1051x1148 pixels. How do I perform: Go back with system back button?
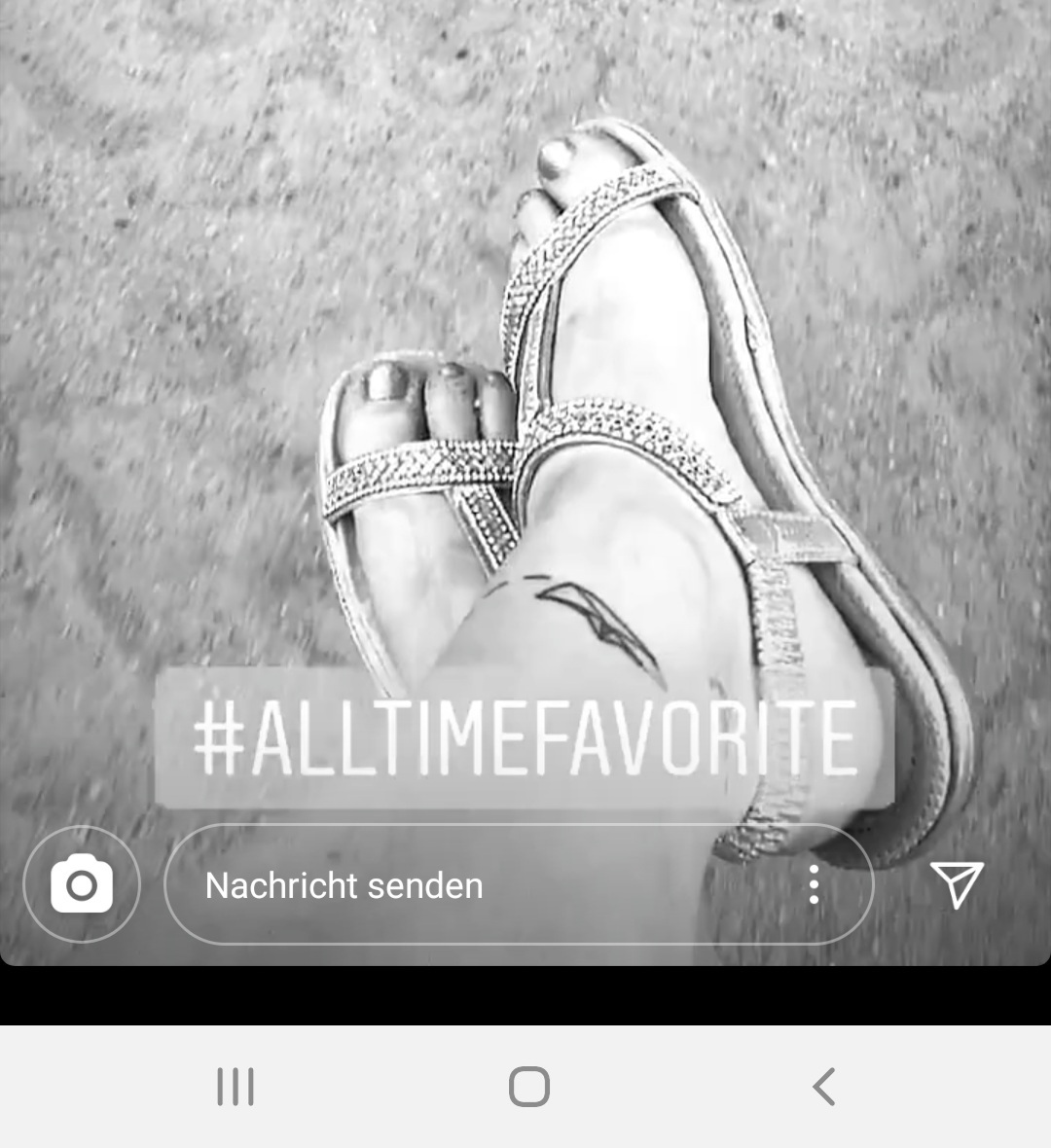[824, 1087]
